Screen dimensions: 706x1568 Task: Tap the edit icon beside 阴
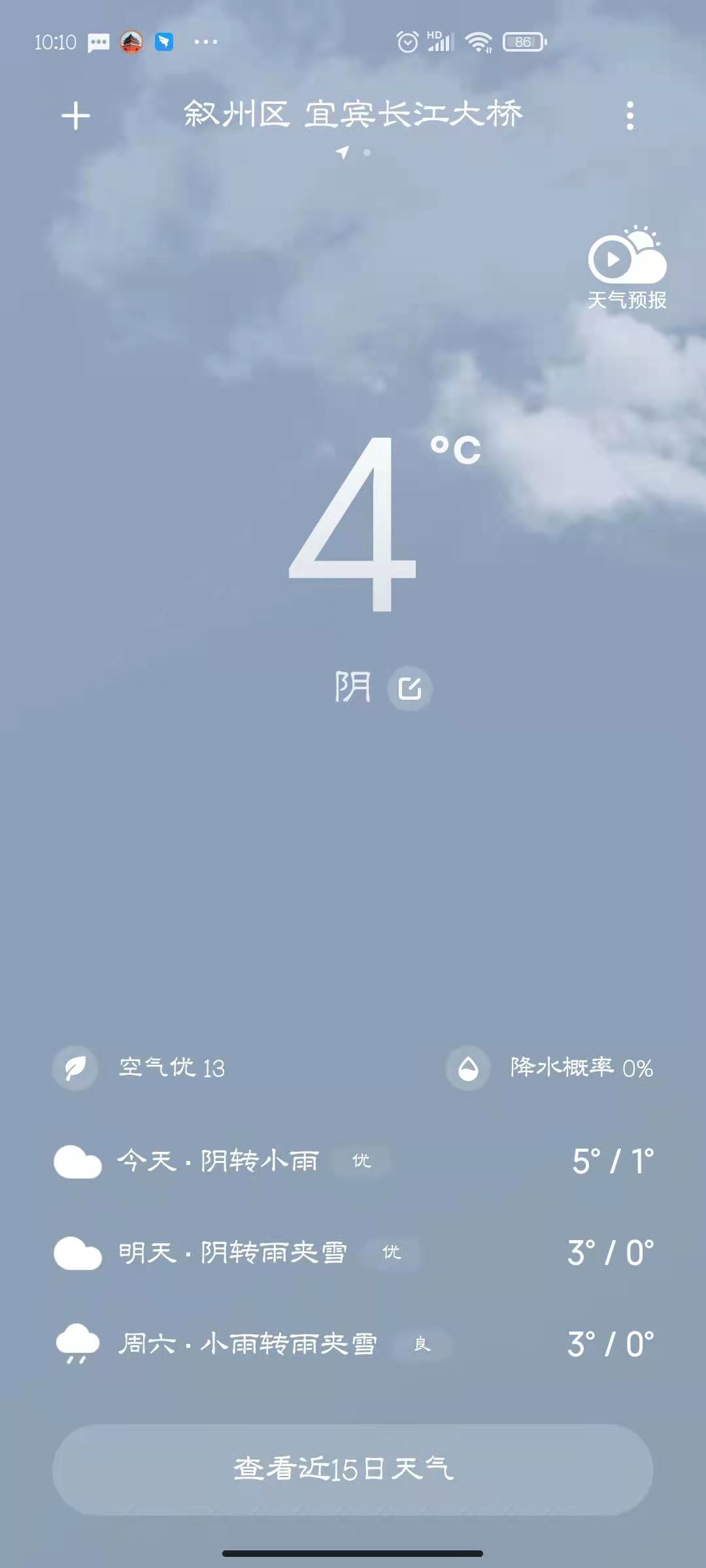[x=410, y=688]
